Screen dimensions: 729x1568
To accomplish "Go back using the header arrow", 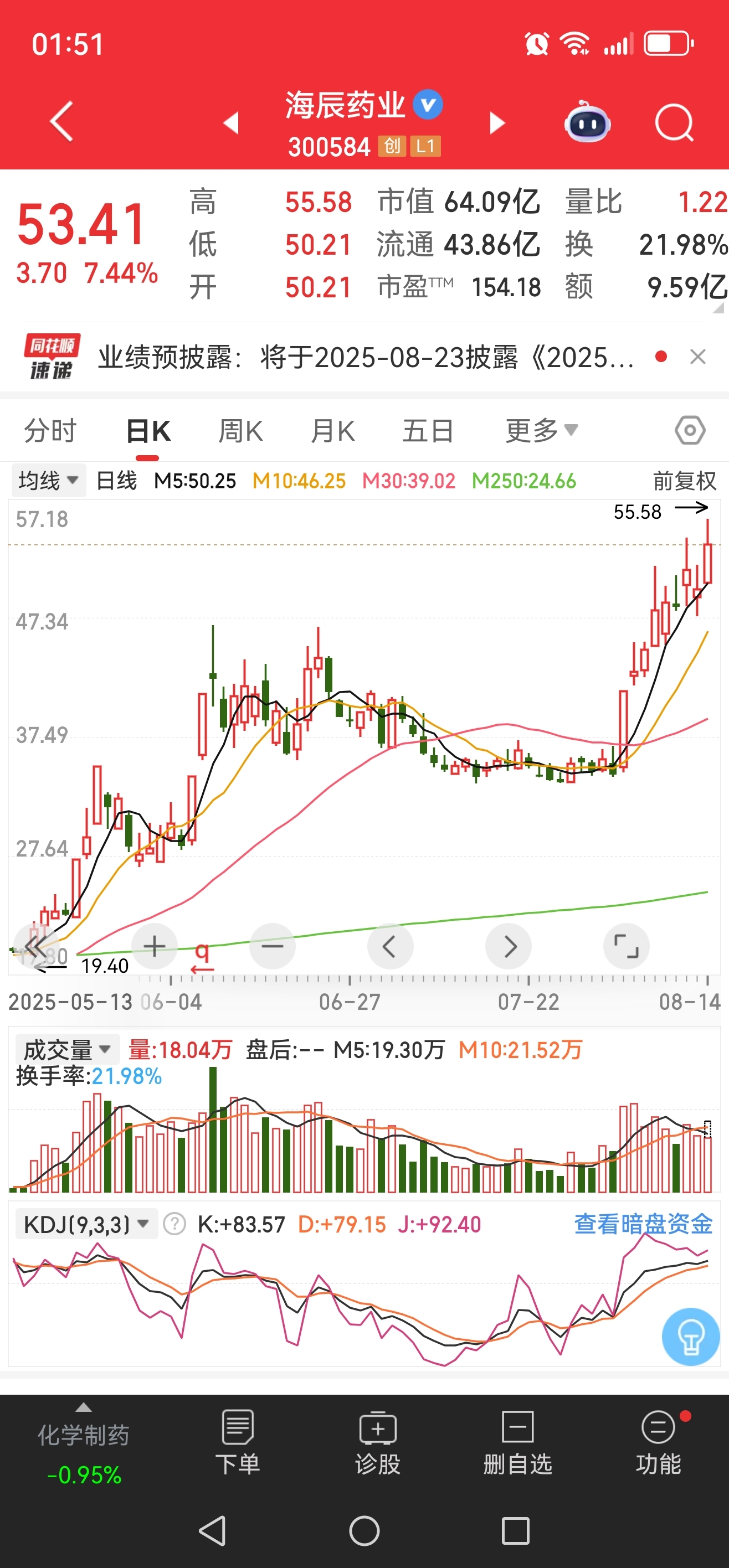I will 61,122.
